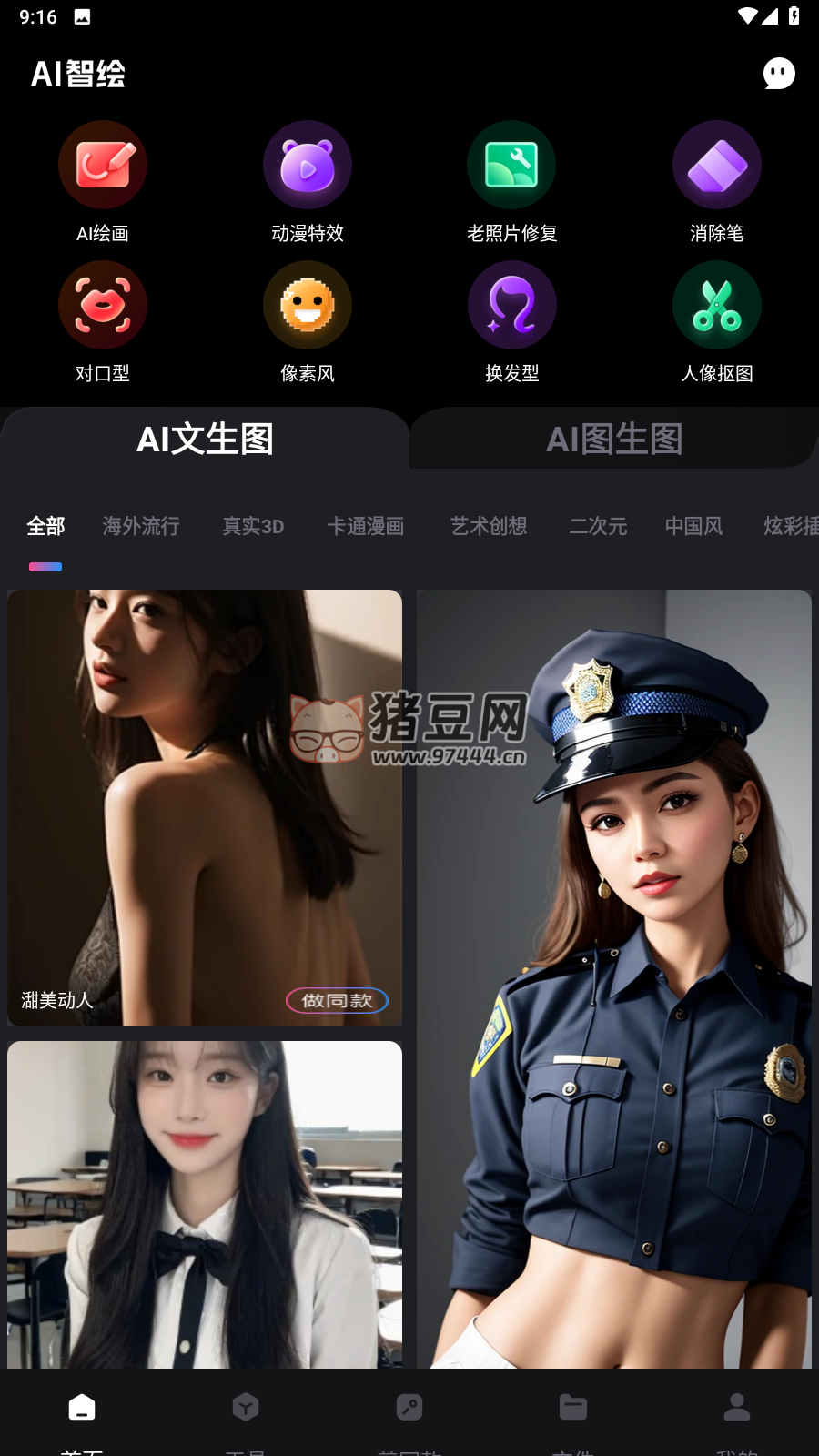Select AI文生图 tab
Screen dimensions: 819x1456
205,440
